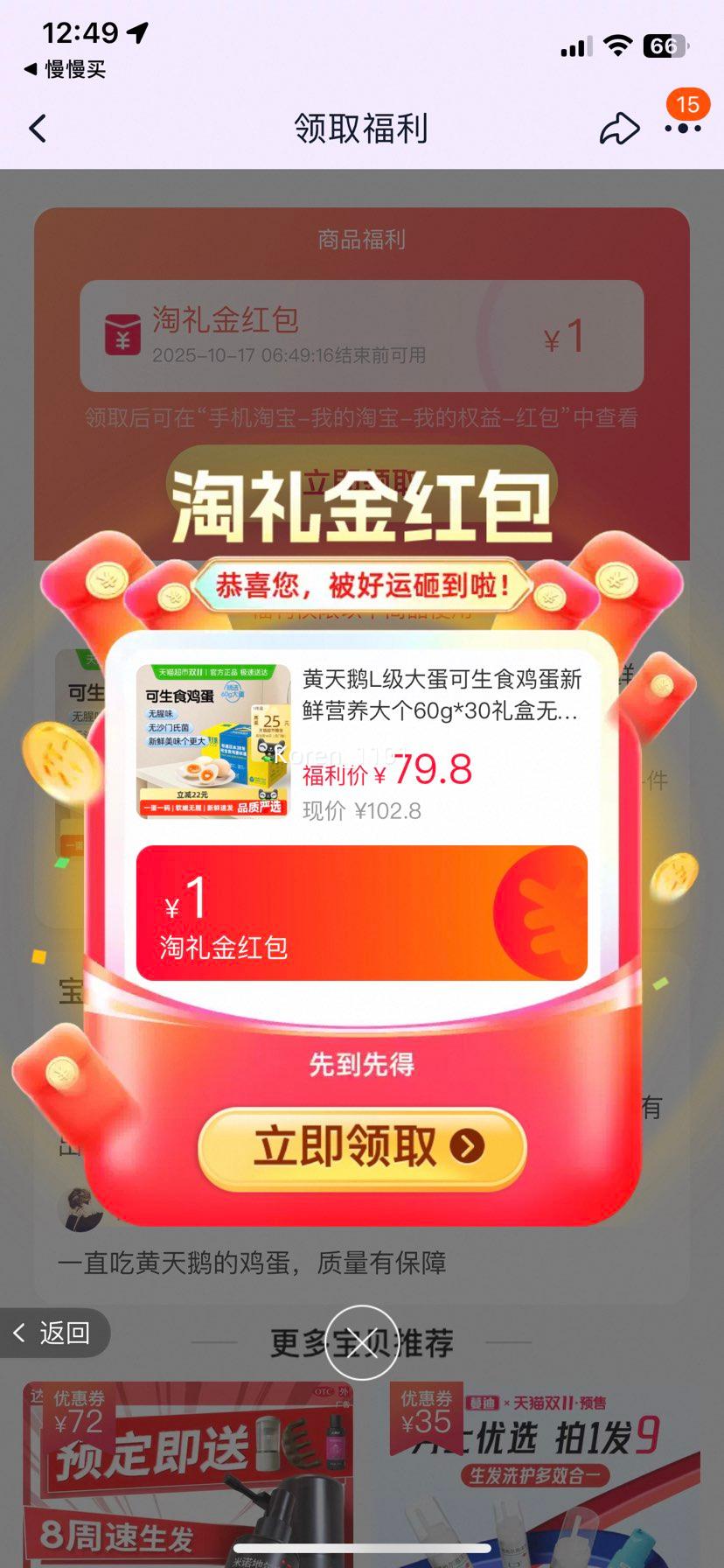The image size is (724, 1568).
Task: Return to 慢慢买 app via status bar link
Action: (x=66, y=69)
